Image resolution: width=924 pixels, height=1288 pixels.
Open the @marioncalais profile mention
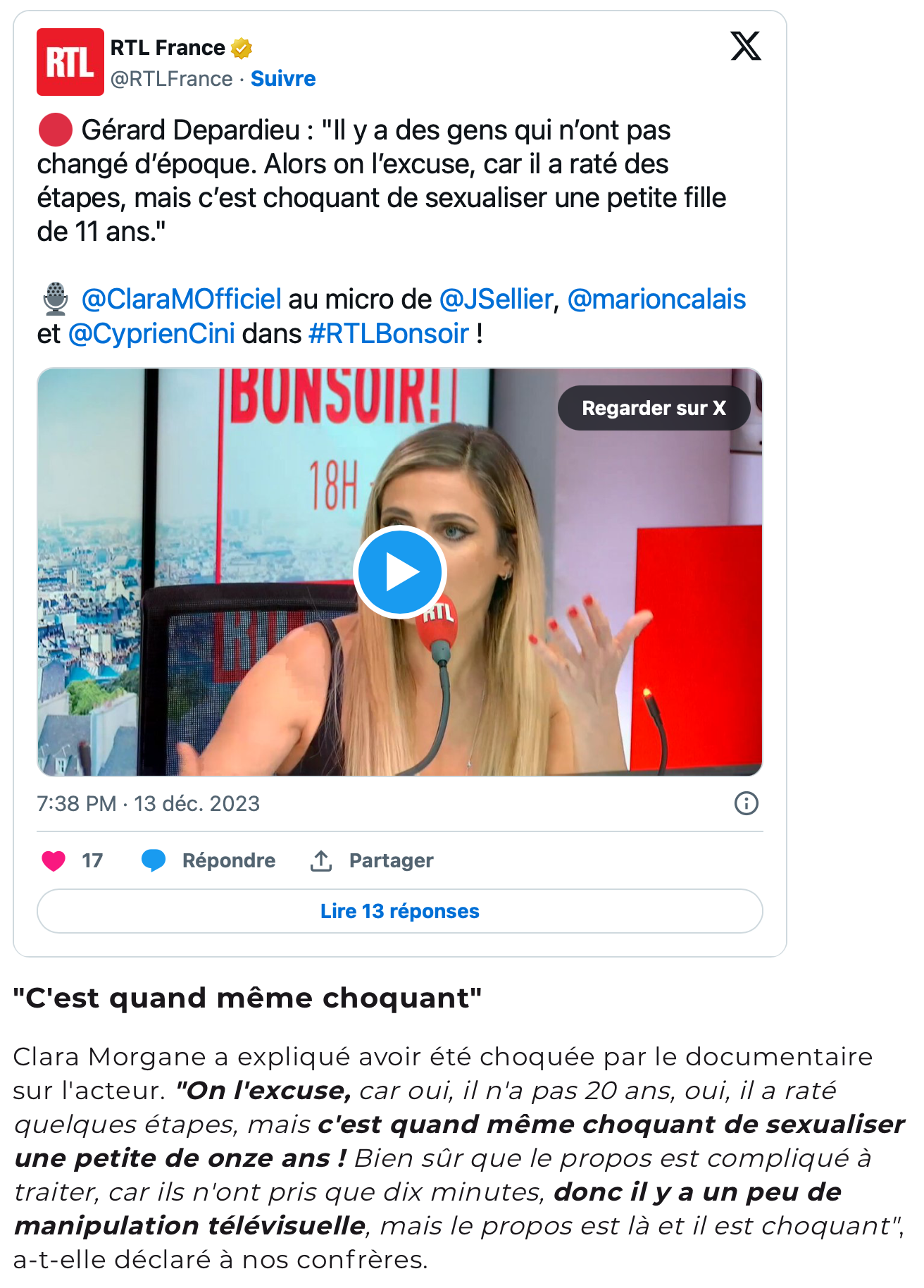point(656,299)
